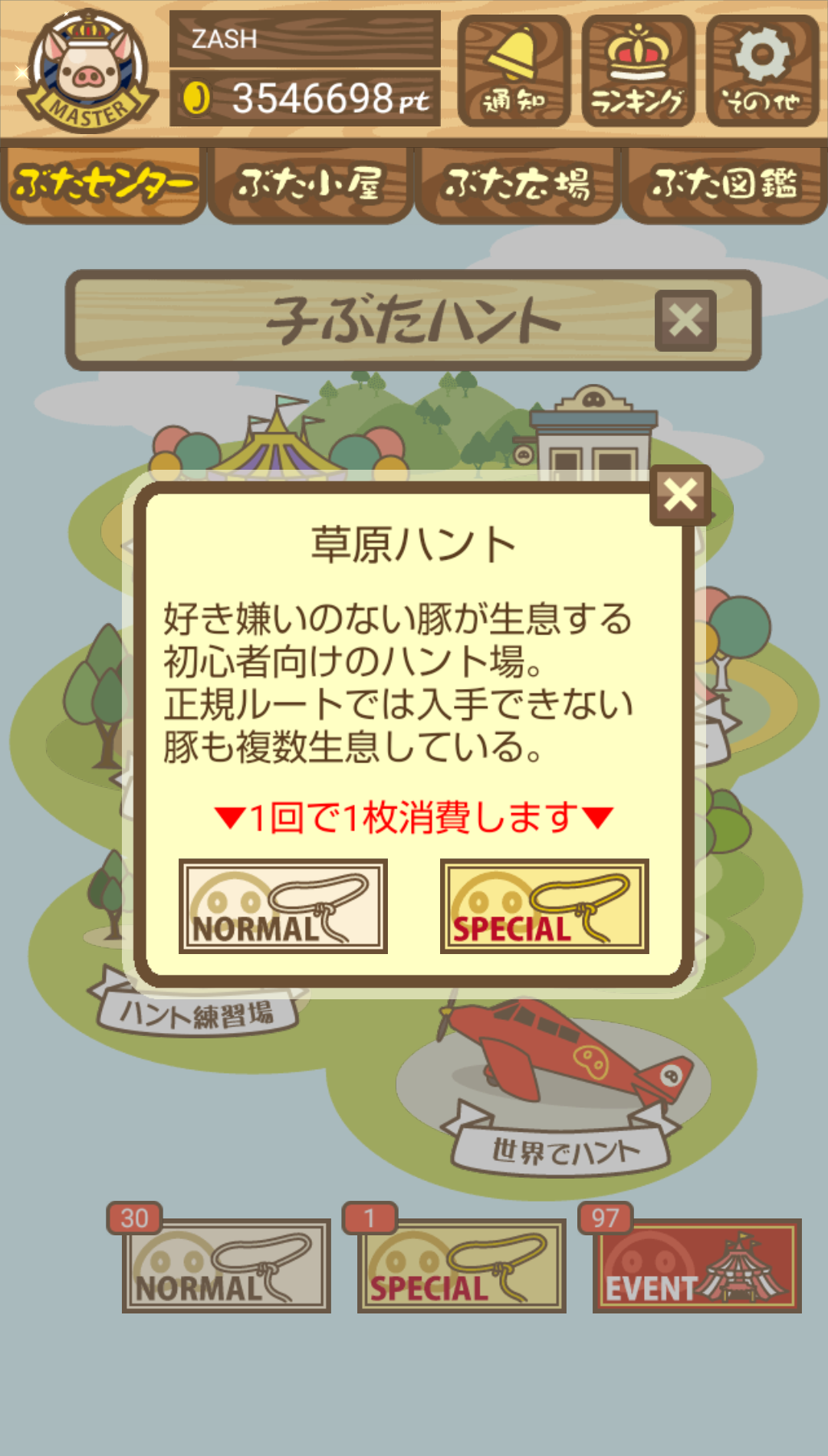The image size is (828, 1456).
Task: Switch to the ぶた小屋 tab
Action: pyautogui.click(x=310, y=185)
